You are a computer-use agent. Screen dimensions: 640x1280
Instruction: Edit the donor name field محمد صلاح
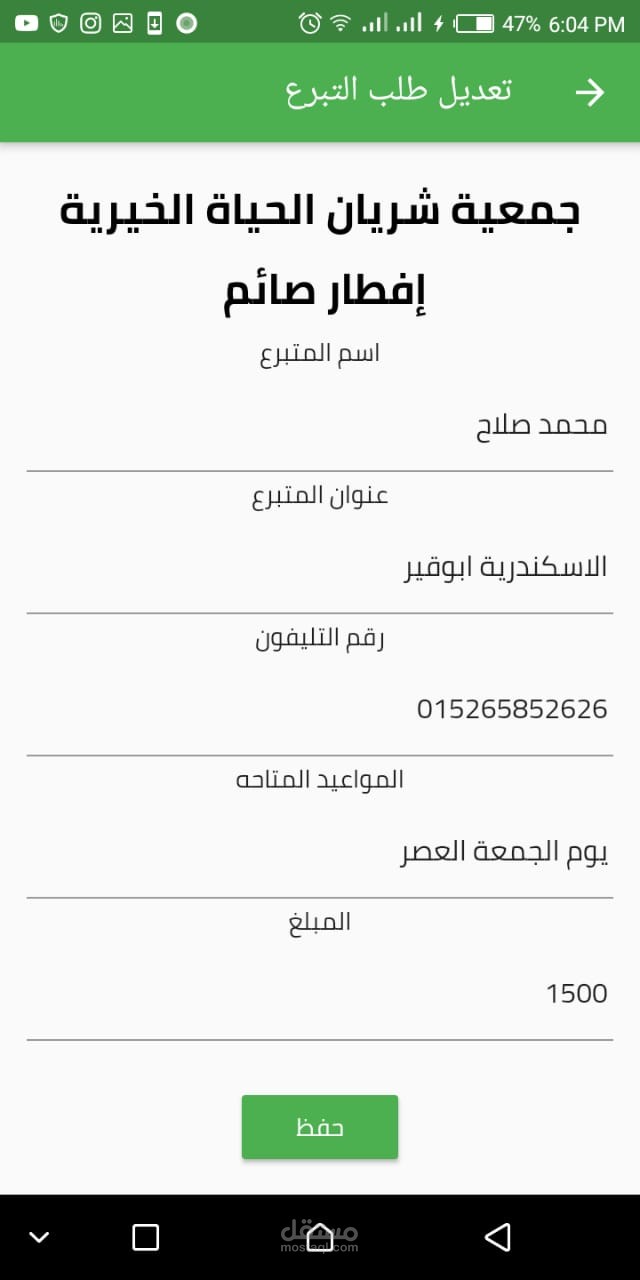point(320,425)
